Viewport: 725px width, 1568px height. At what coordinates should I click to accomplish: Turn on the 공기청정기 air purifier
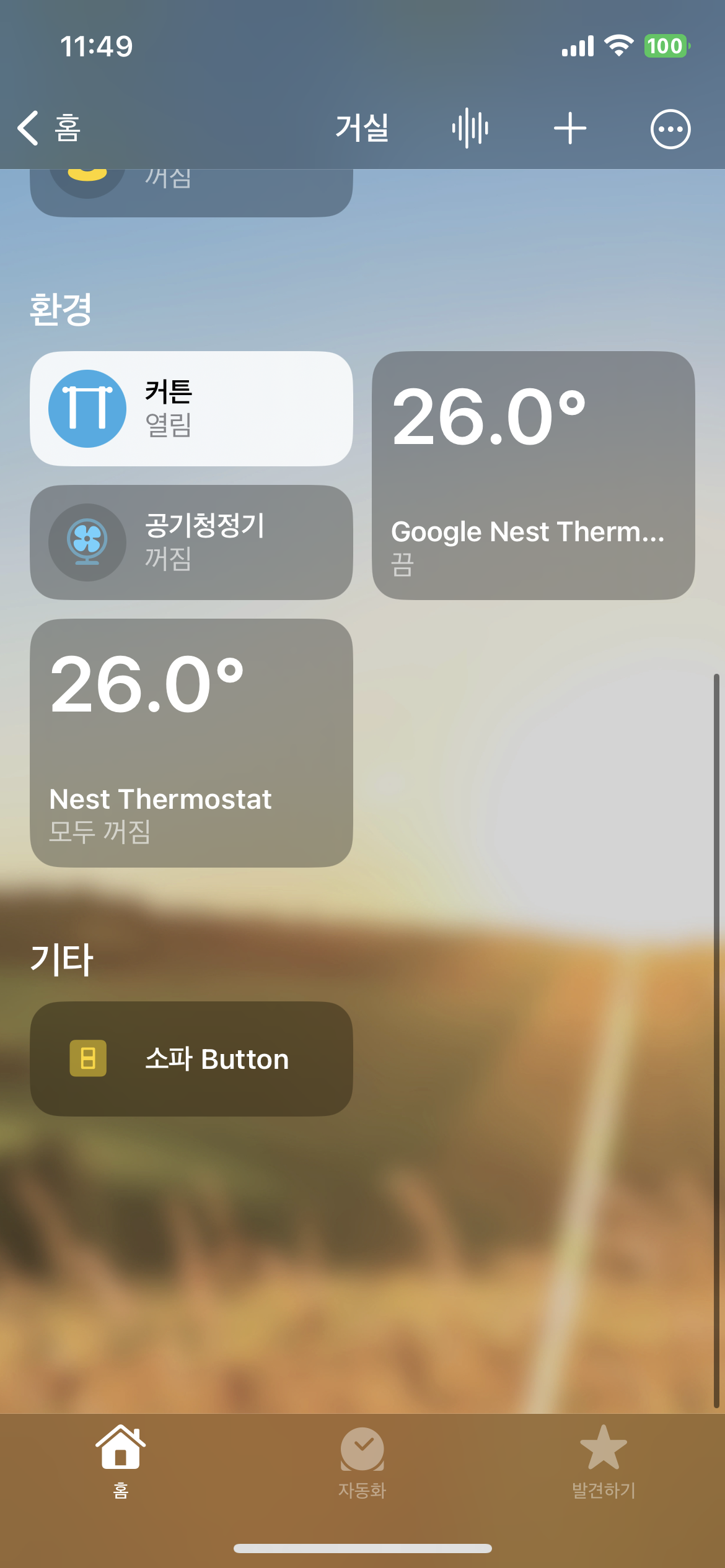[x=191, y=542]
